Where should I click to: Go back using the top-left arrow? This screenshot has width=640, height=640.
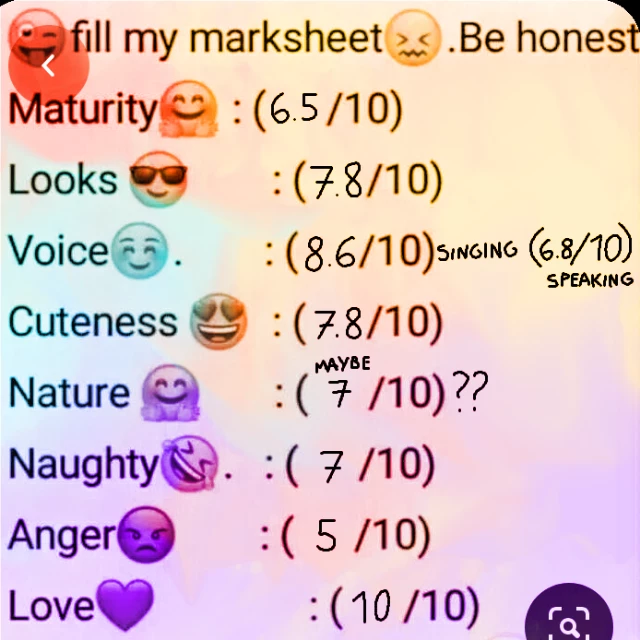click(49, 66)
